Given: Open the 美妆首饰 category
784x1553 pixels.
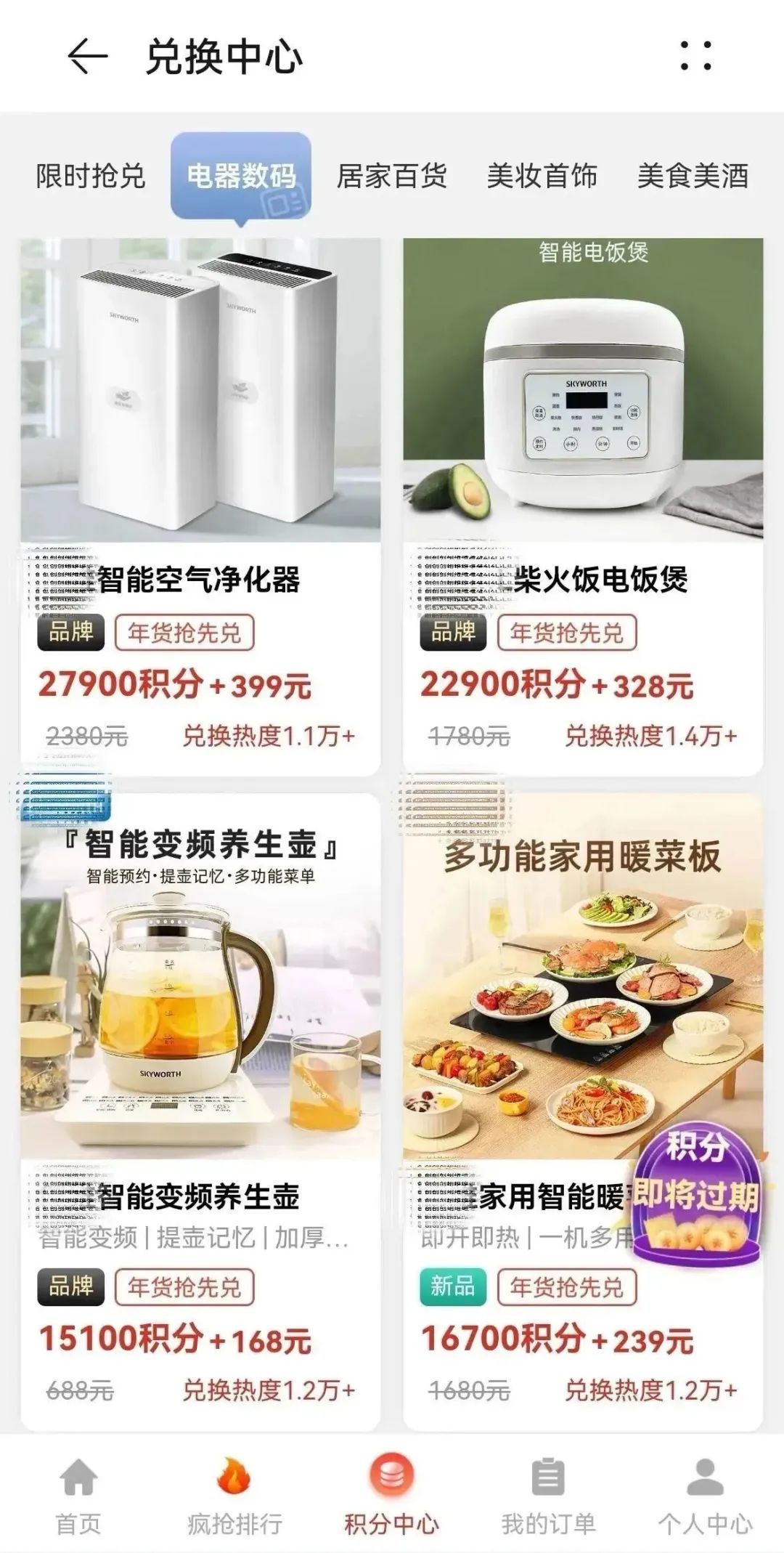Looking at the screenshot, I should pyautogui.click(x=542, y=177).
